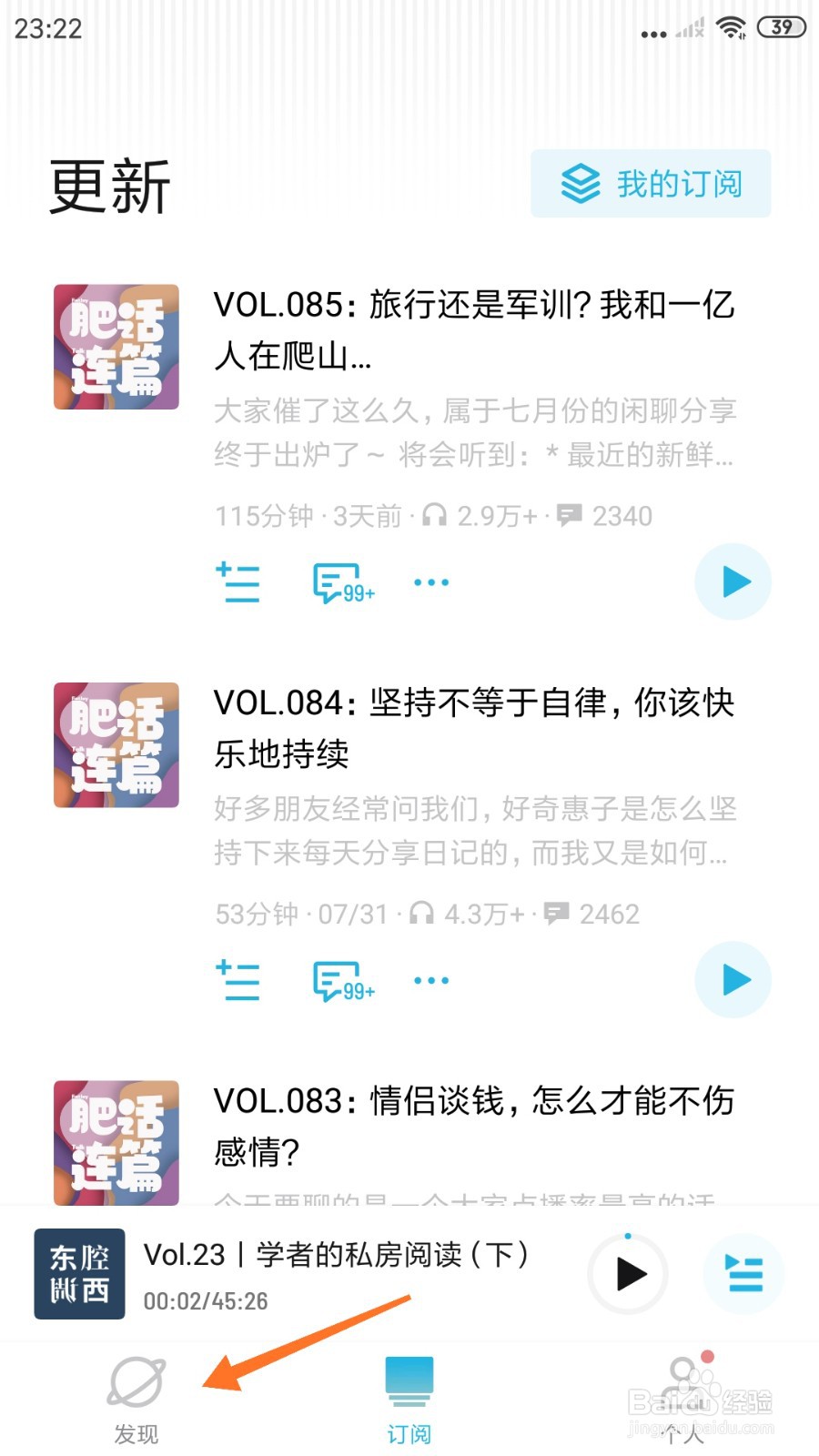819x1456 pixels.
Task: Play the VOL.084 episode
Action: (x=733, y=980)
